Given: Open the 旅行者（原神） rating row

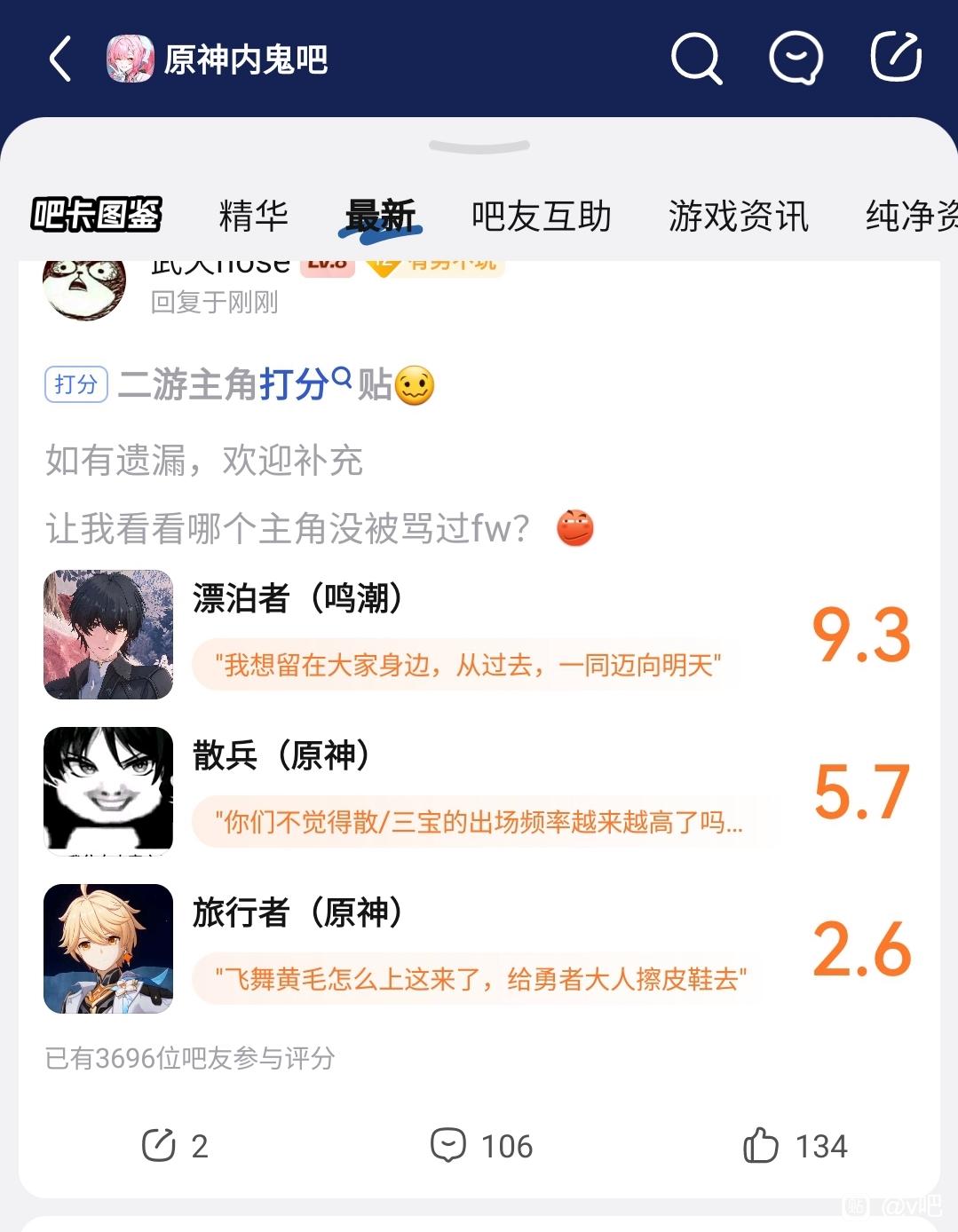Looking at the screenshot, I should tap(479, 948).
